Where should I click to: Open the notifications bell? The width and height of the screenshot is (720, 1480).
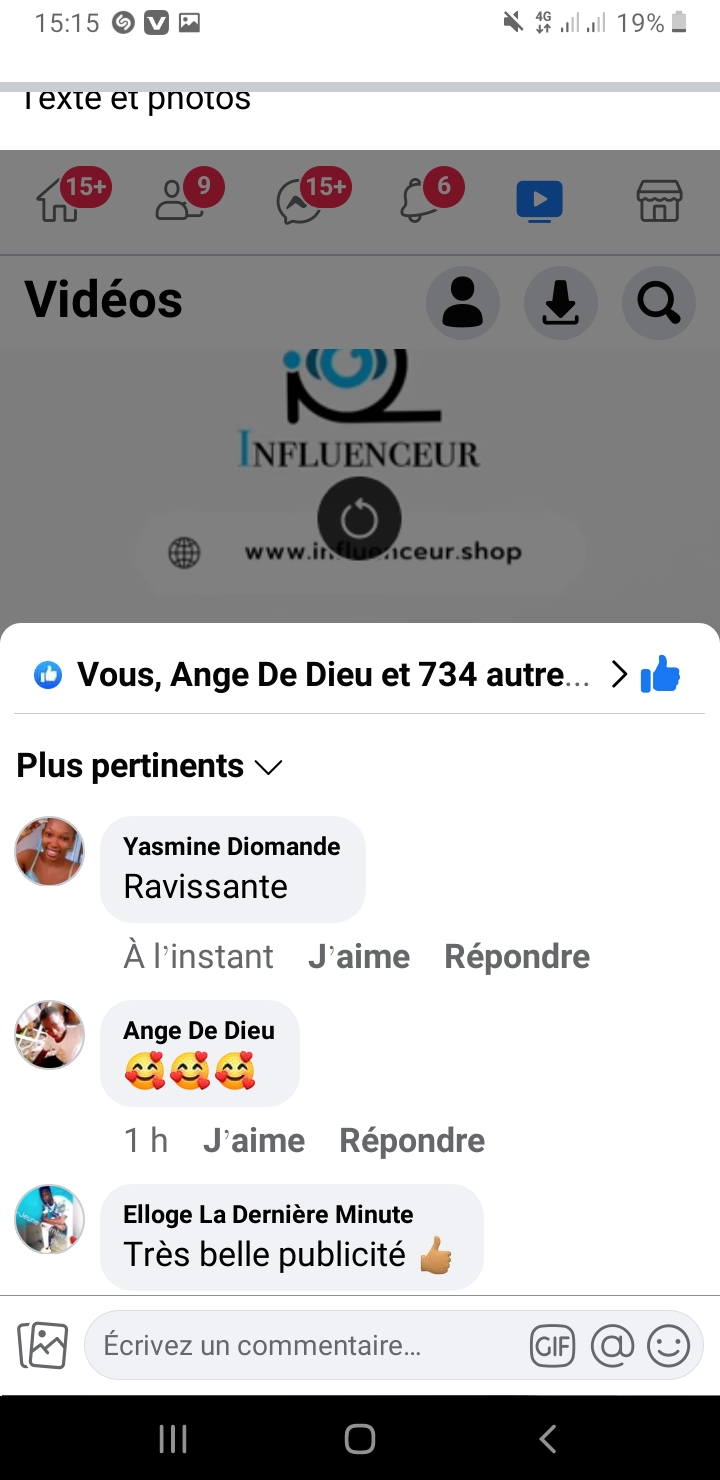click(x=420, y=199)
